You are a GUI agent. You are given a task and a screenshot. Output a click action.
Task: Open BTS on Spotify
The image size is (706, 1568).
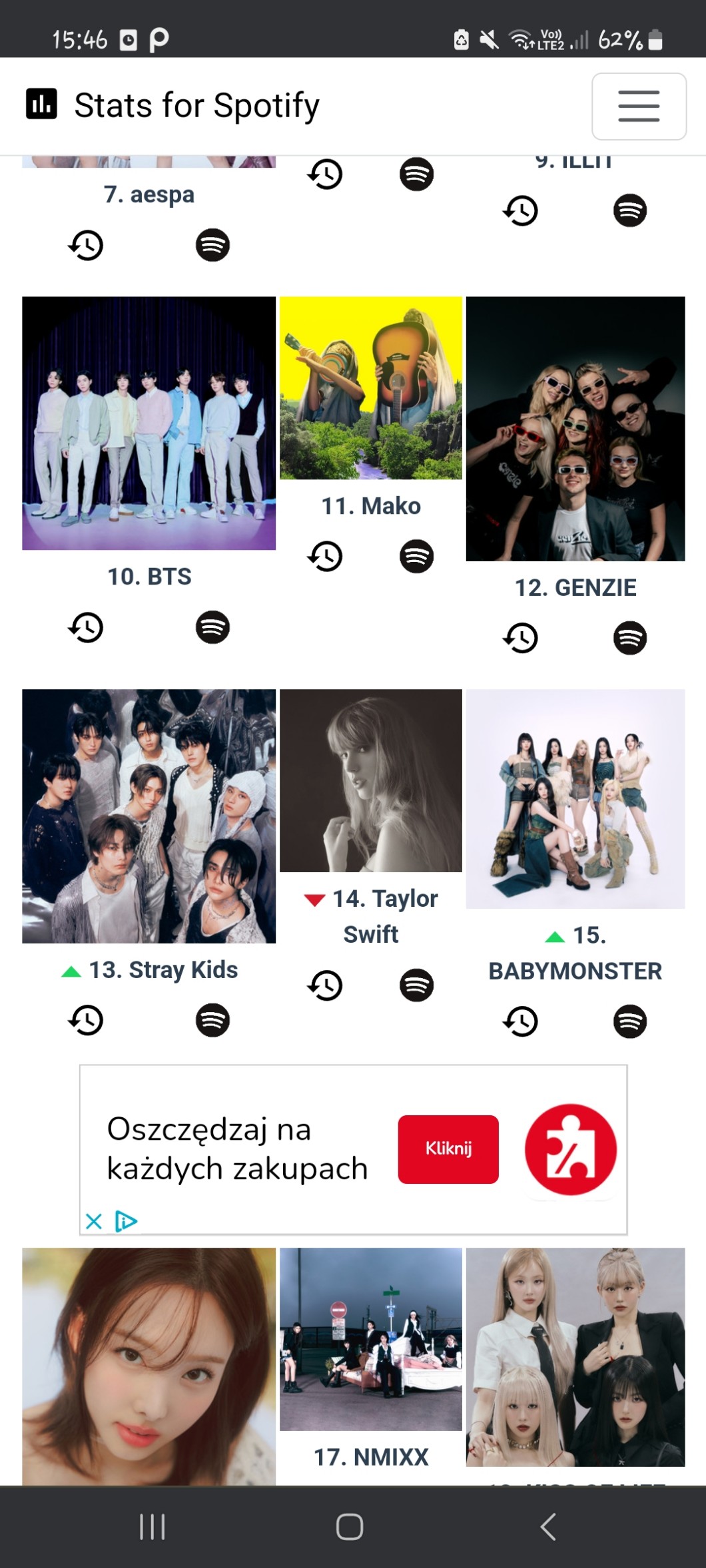[x=212, y=628]
